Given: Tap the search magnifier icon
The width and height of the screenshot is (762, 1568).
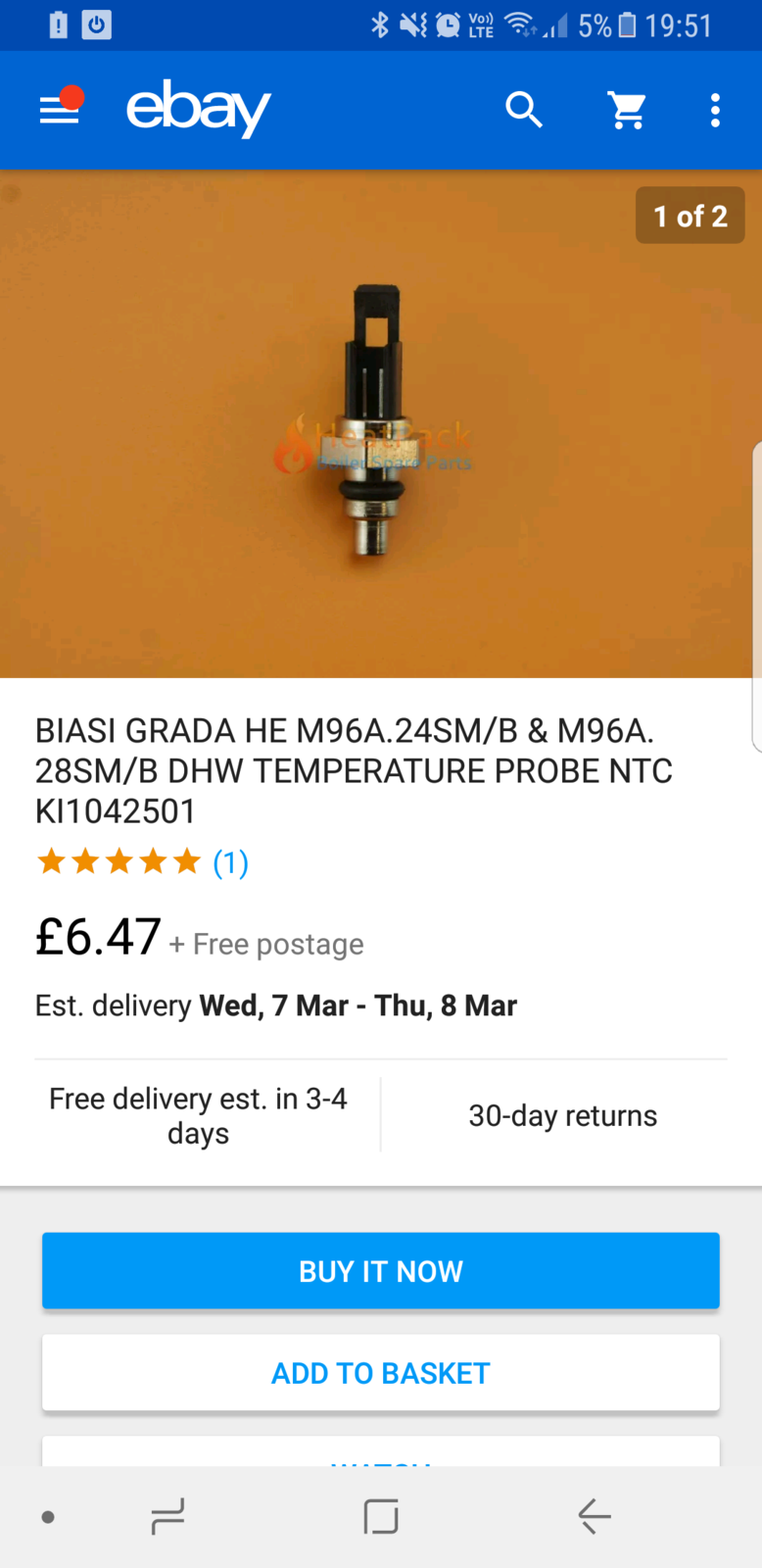Looking at the screenshot, I should pos(524,110).
